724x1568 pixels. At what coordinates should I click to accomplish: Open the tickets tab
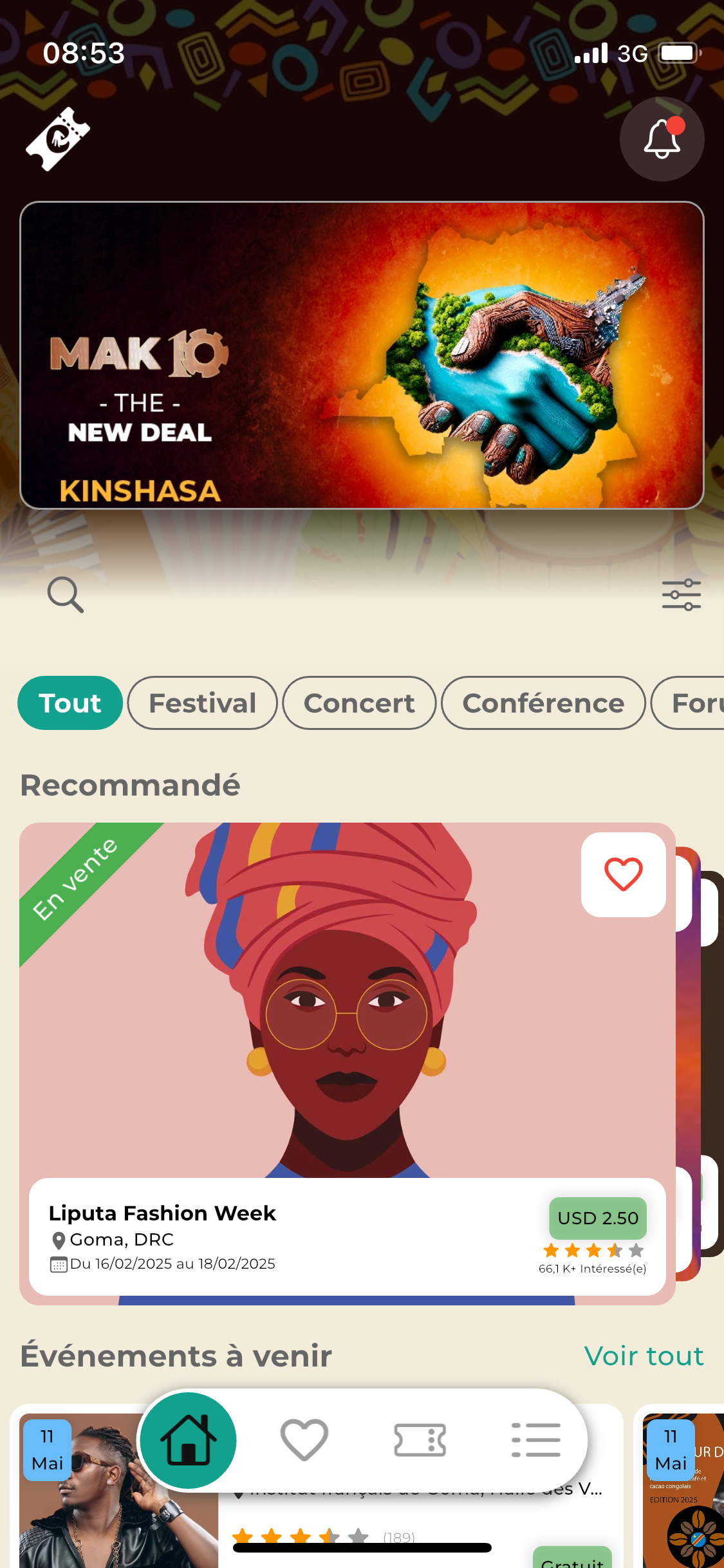pyautogui.click(x=420, y=1441)
